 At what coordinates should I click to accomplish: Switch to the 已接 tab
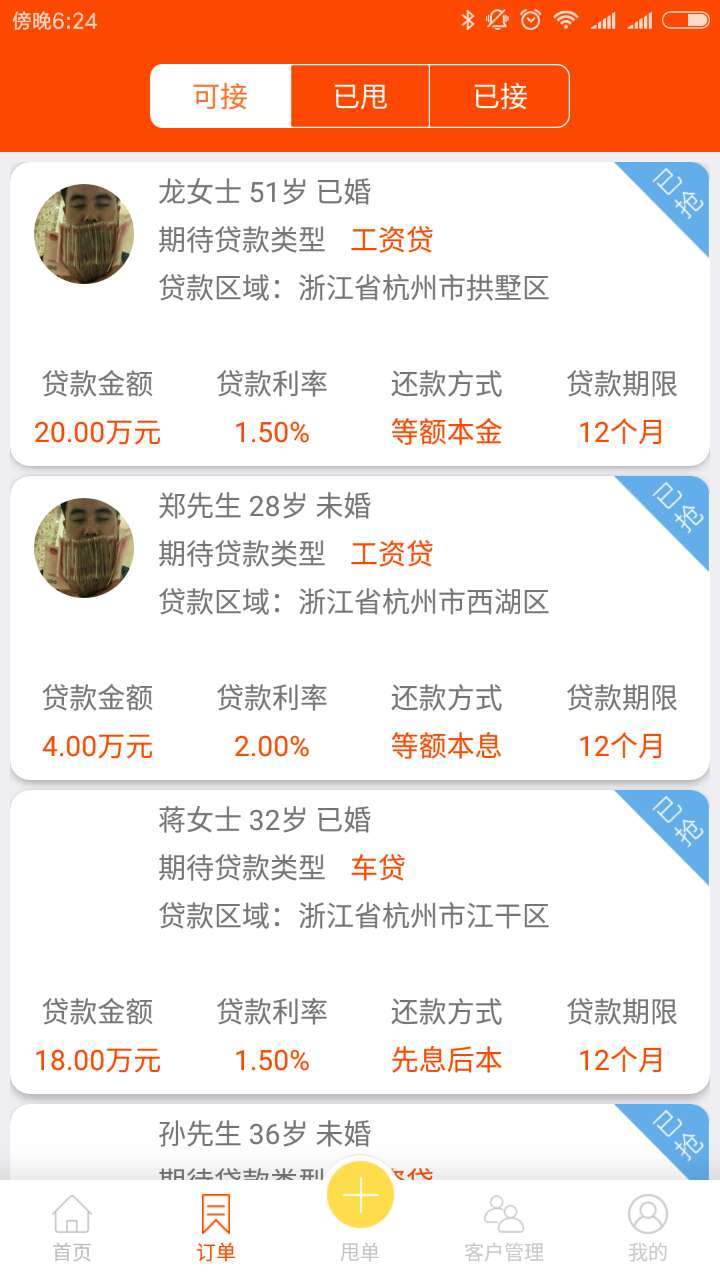tap(500, 97)
